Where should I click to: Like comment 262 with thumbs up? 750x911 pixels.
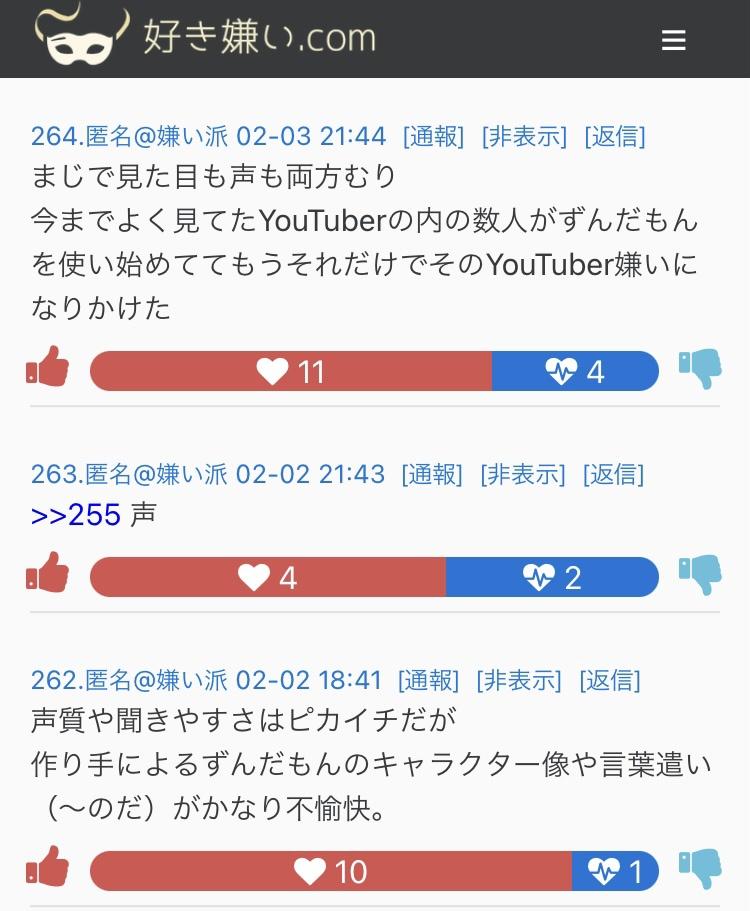(x=48, y=868)
